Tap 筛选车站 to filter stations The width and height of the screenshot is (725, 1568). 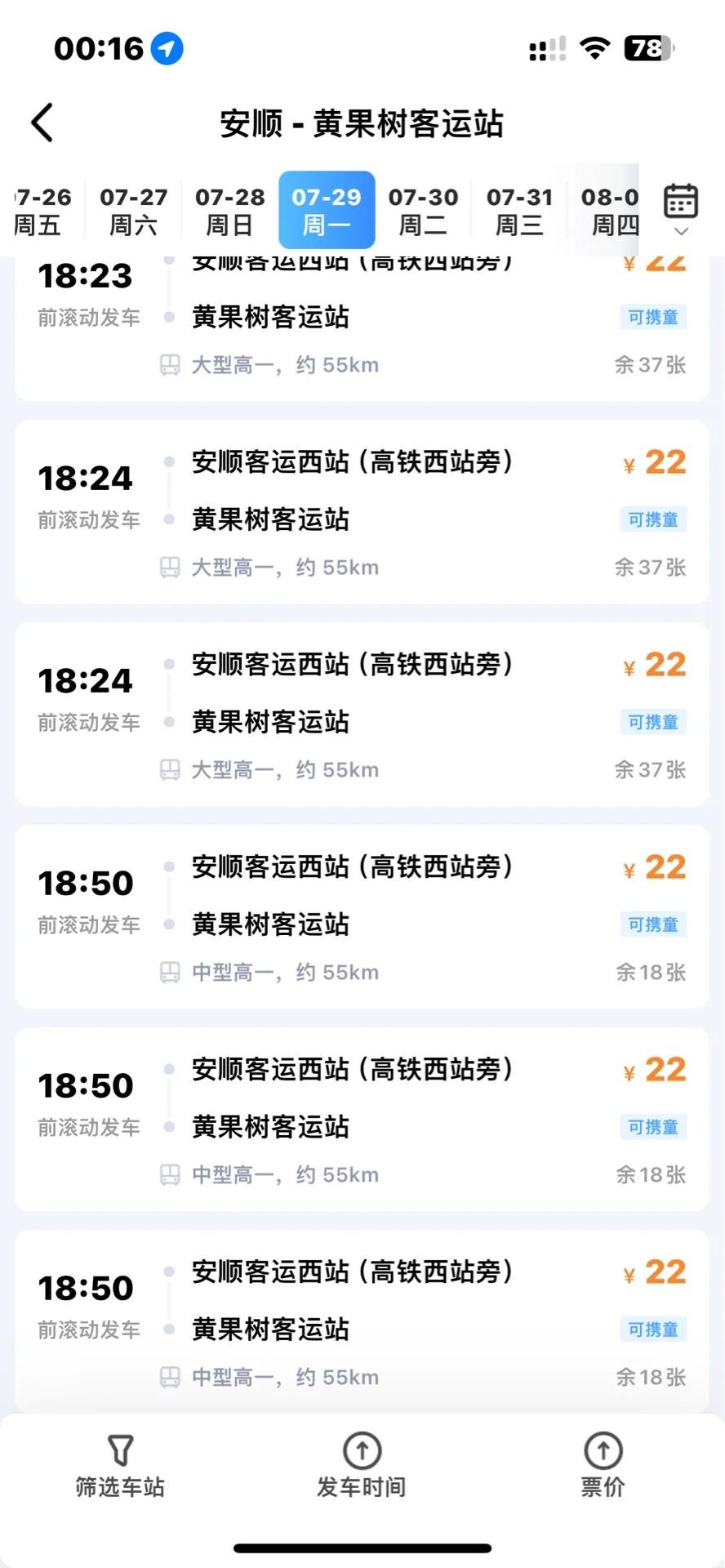coord(120,1466)
